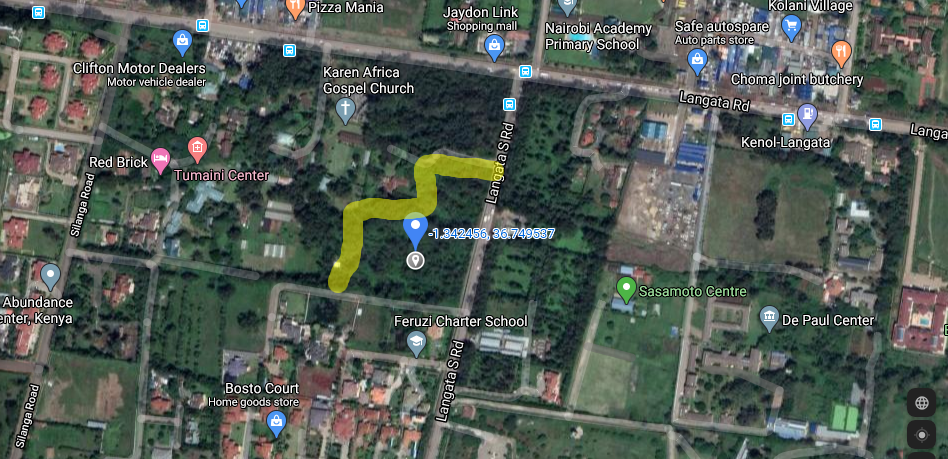Open the Karen Africa Gospel Church marker
Screen dimensions: 948x459
345,109
